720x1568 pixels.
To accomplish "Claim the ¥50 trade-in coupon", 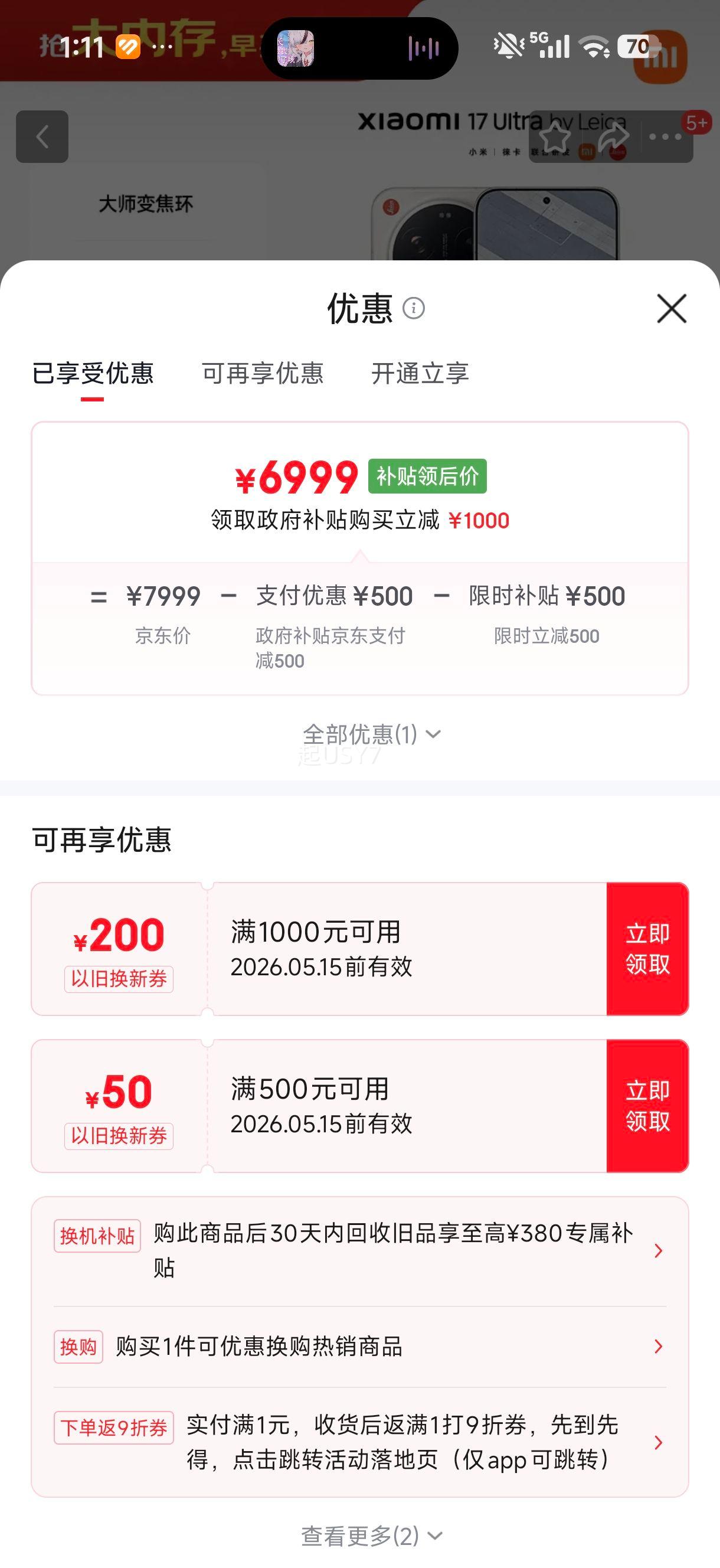I will [x=647, y=1105].
